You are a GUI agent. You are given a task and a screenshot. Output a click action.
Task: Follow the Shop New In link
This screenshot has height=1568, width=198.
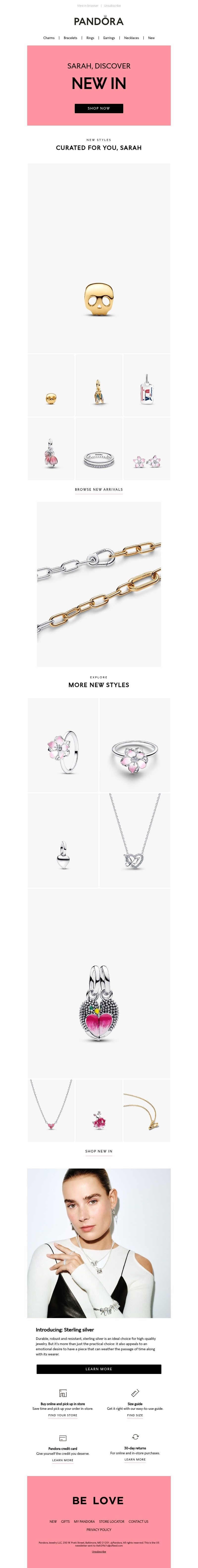[99, 1151]
